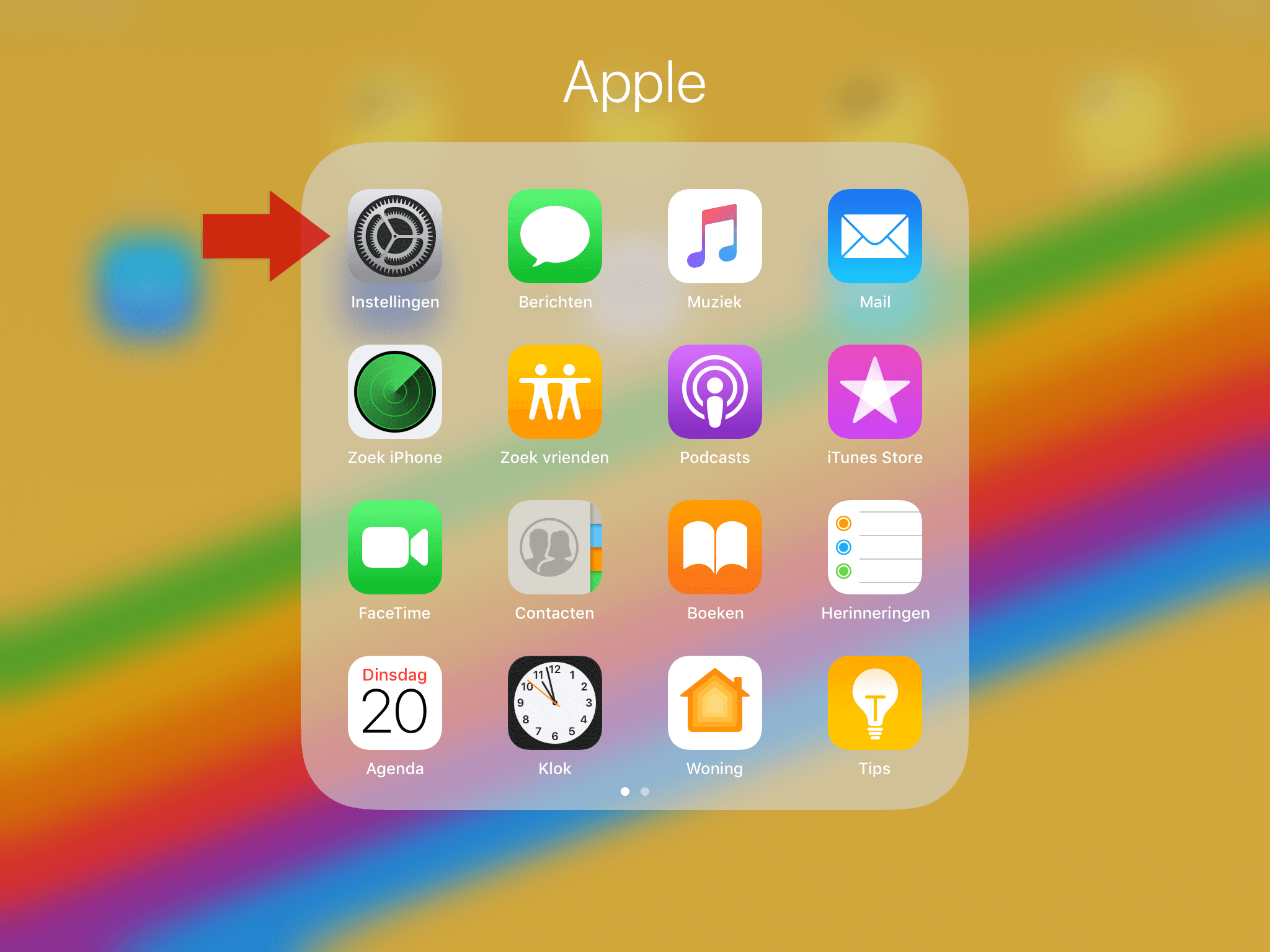Open the Mail app
The width and height of the screenshot is (1270, 952).
(874, 236)
